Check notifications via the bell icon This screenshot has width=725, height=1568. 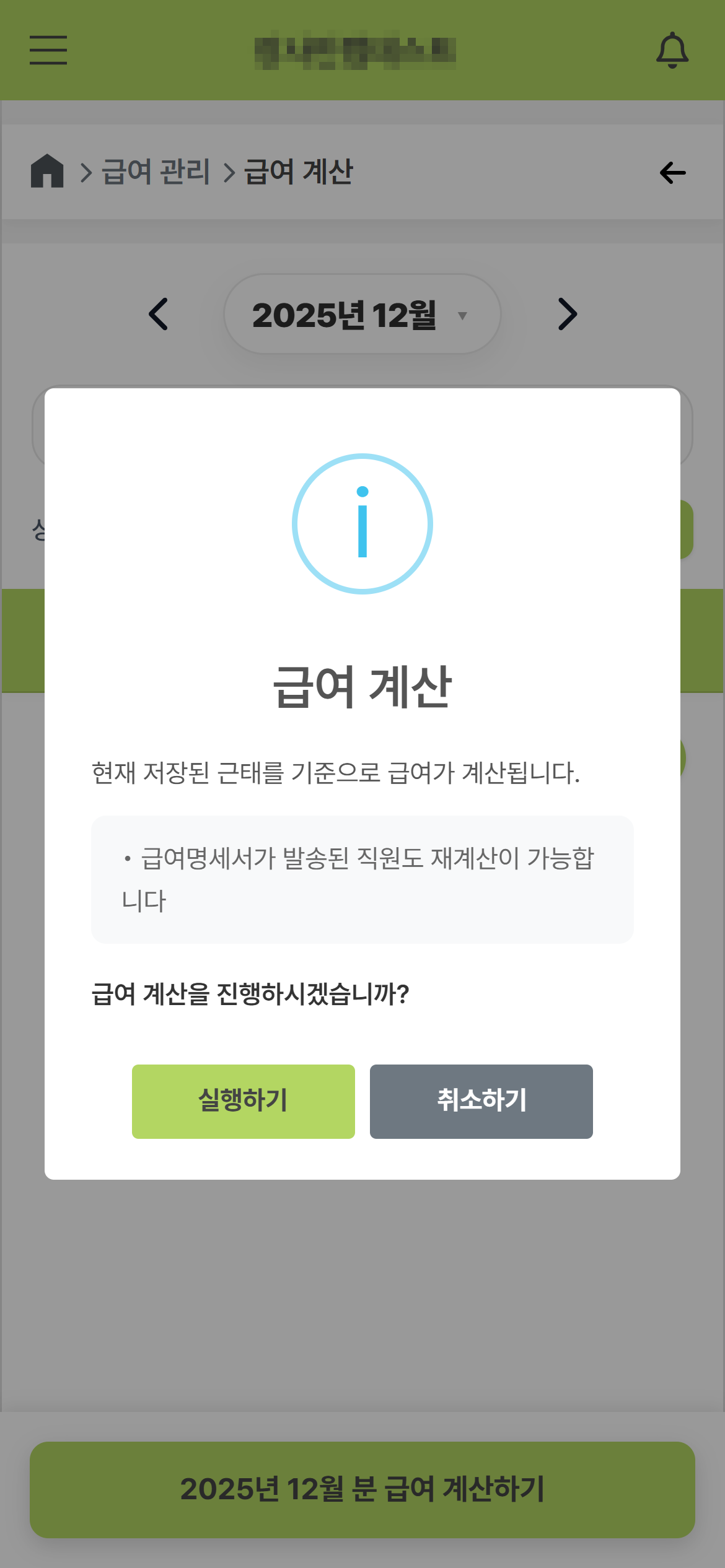[x=673, y=51]
